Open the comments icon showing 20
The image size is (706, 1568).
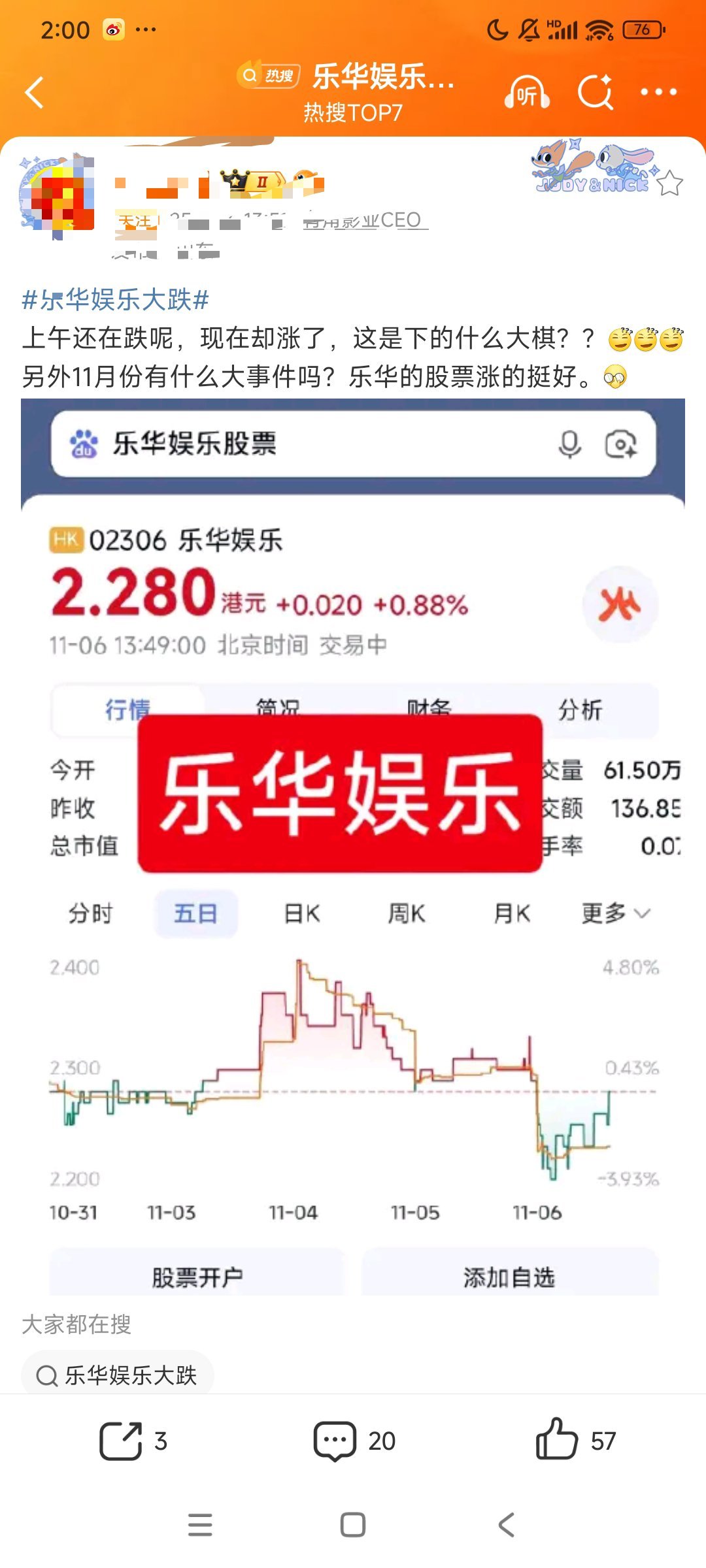coord(338,1439)
